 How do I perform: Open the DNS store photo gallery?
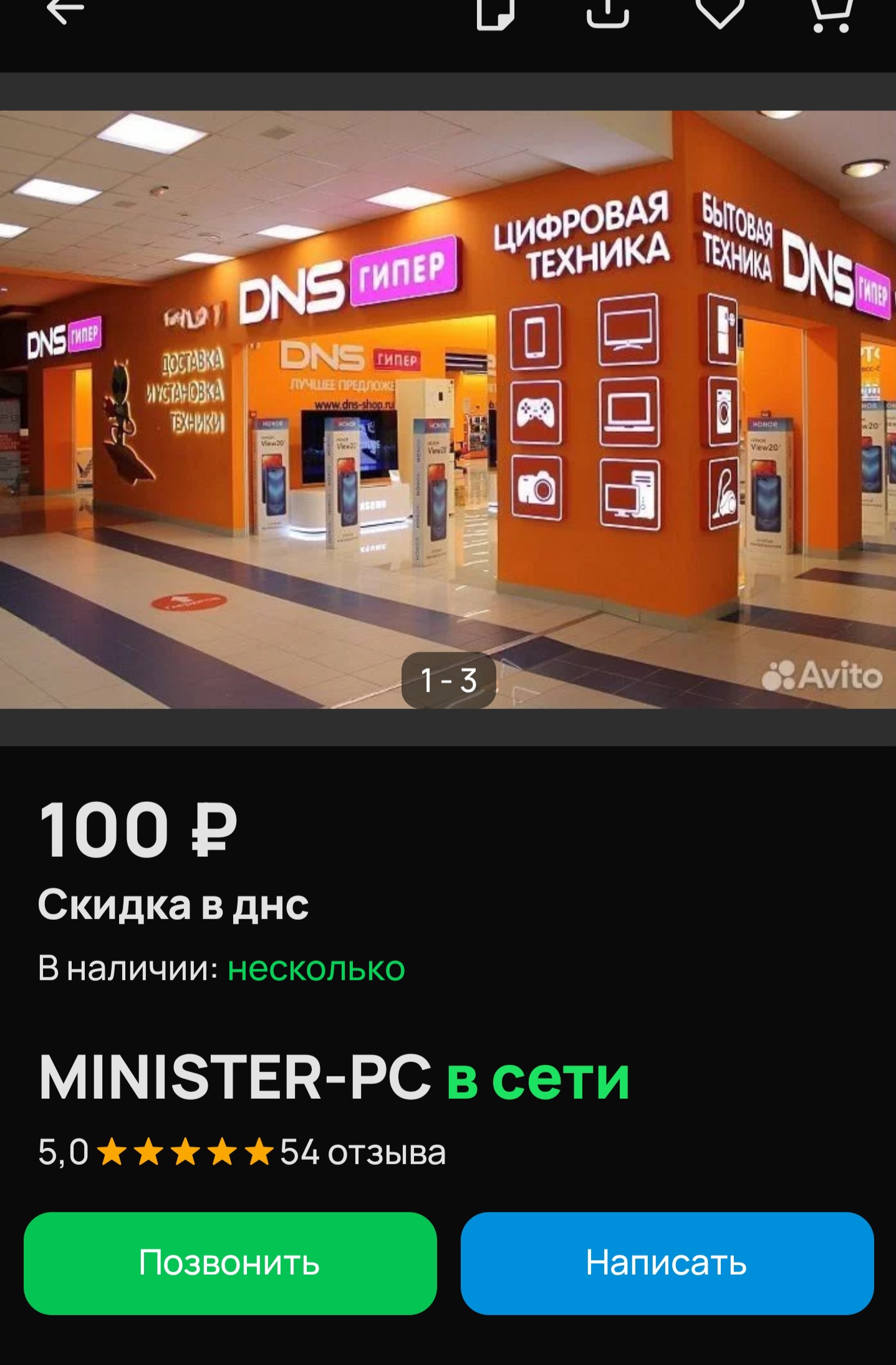[x=448, y=409]
